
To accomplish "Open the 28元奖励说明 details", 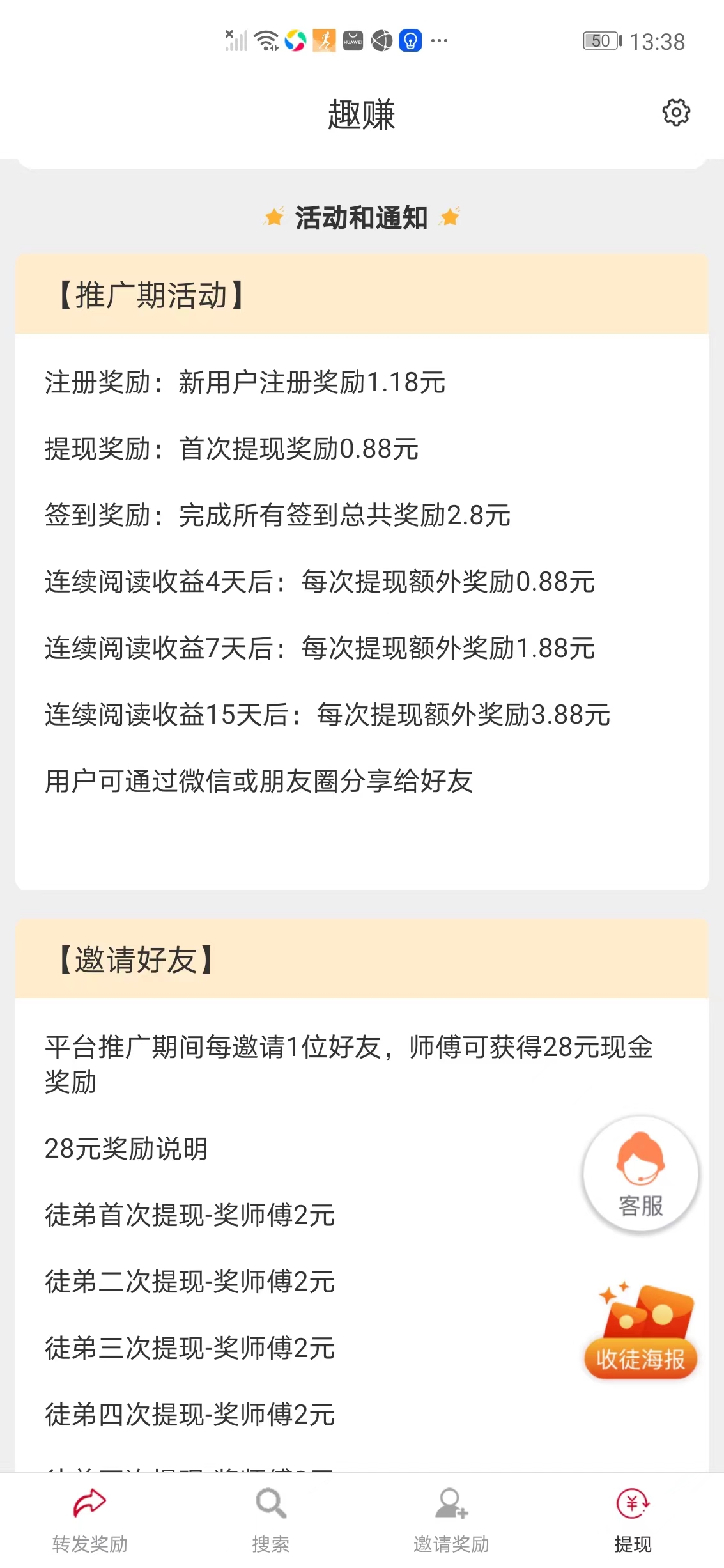I will click(x=125, y=1147).
